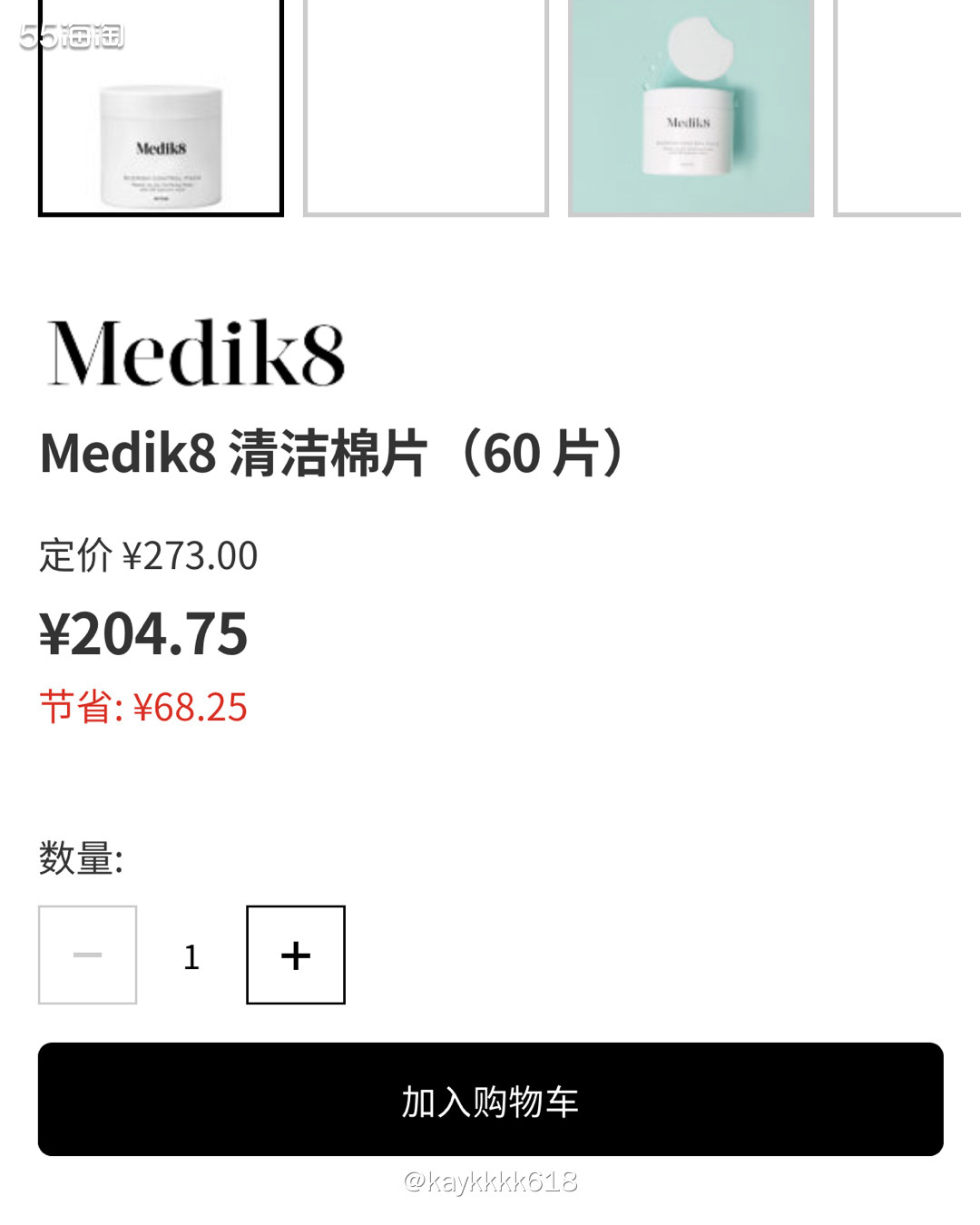
Task: Add the Medik8 pads to the cart
Action: coord(490,1099)
